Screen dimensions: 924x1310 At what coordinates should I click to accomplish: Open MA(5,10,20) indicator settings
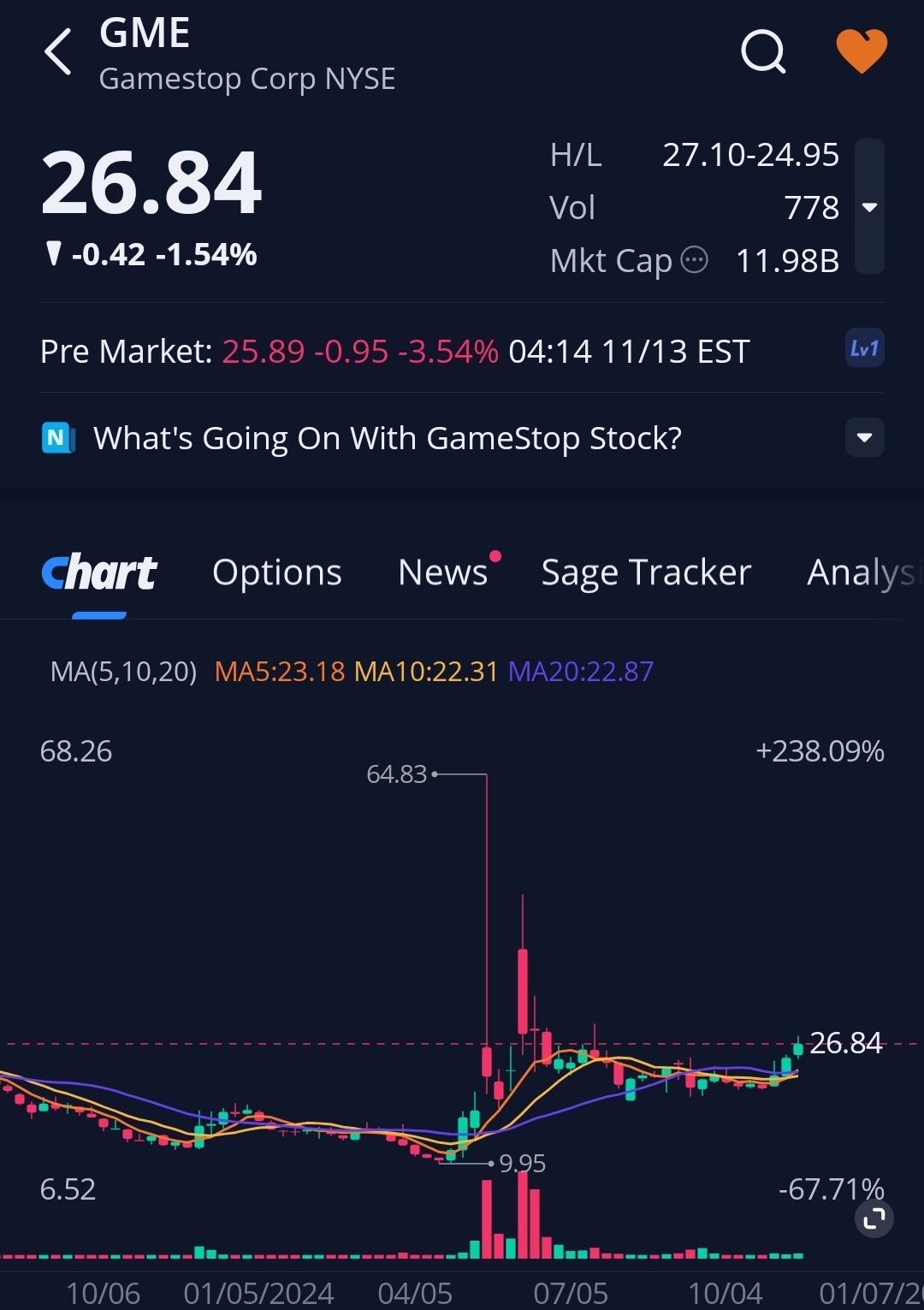coord(123,672)
